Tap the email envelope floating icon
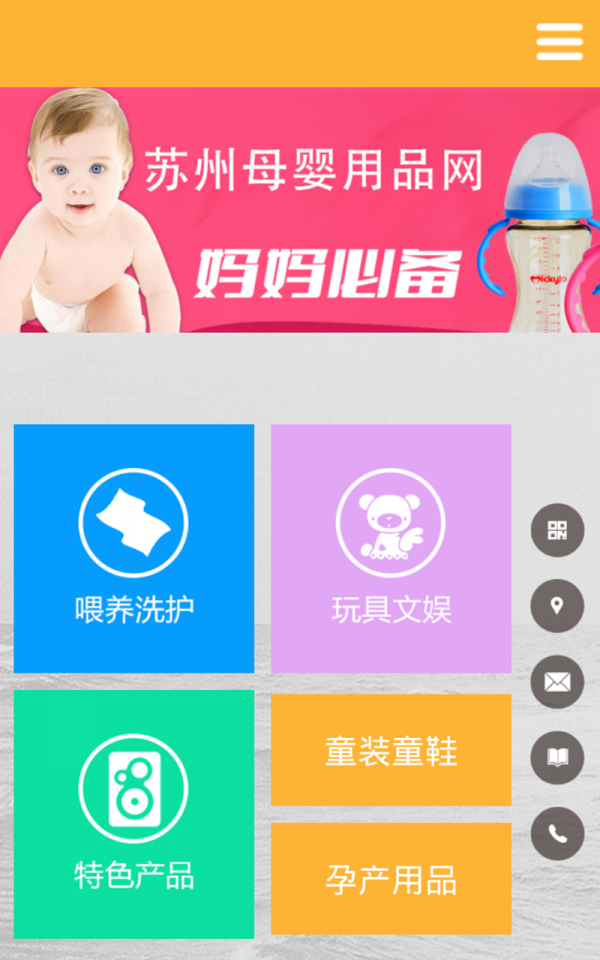 [557, 682]
